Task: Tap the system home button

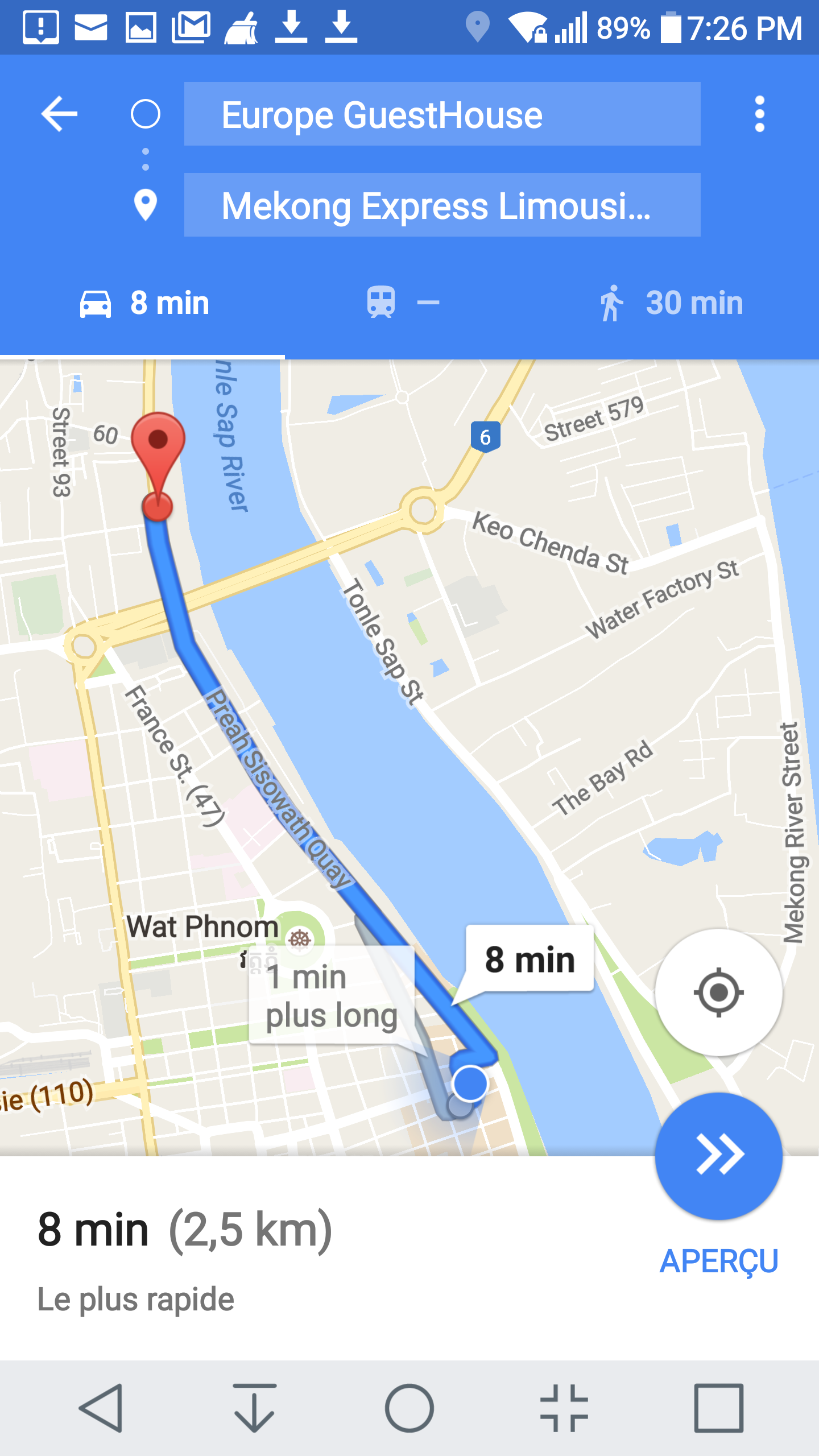Action: pos(409,1408)
